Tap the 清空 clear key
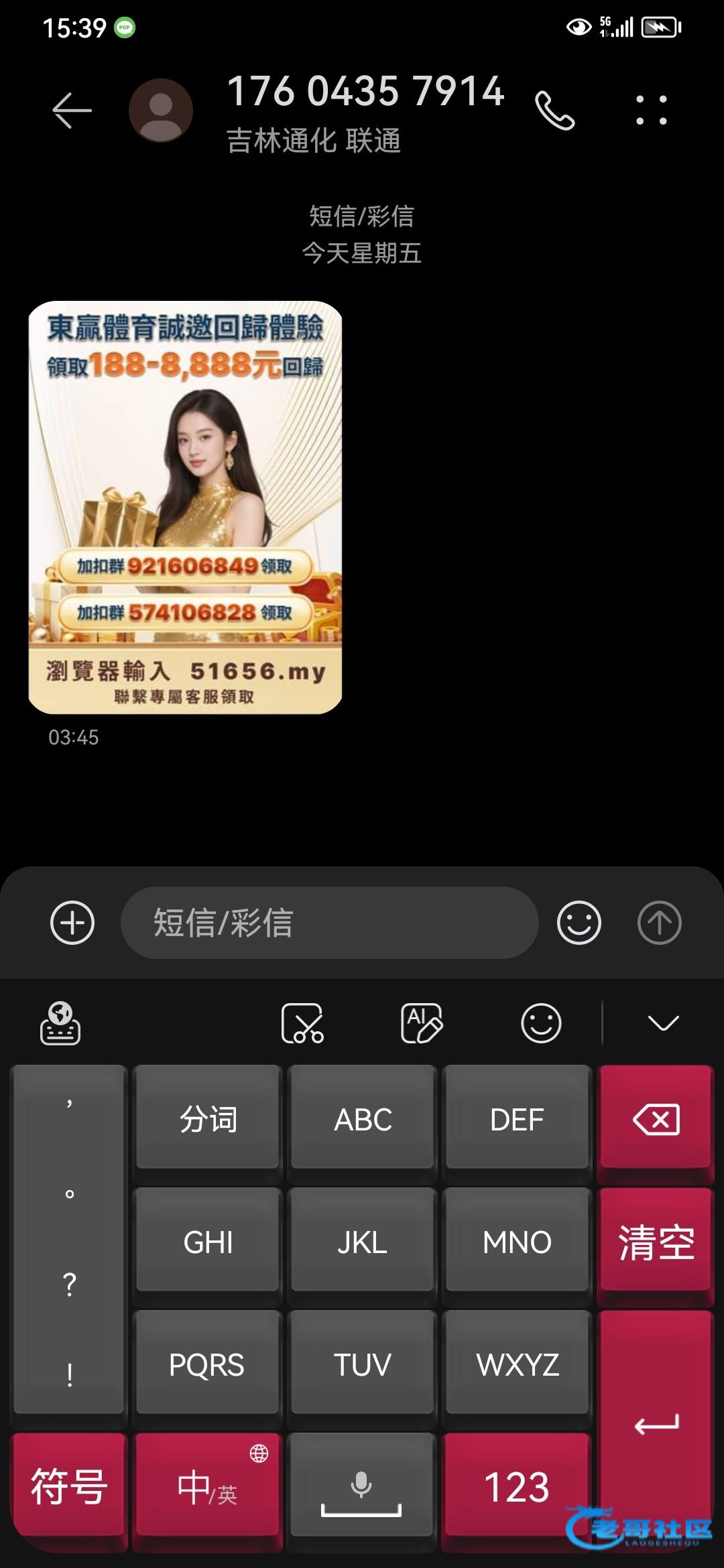This screenshot has width=724, height=1568. 656,1242
